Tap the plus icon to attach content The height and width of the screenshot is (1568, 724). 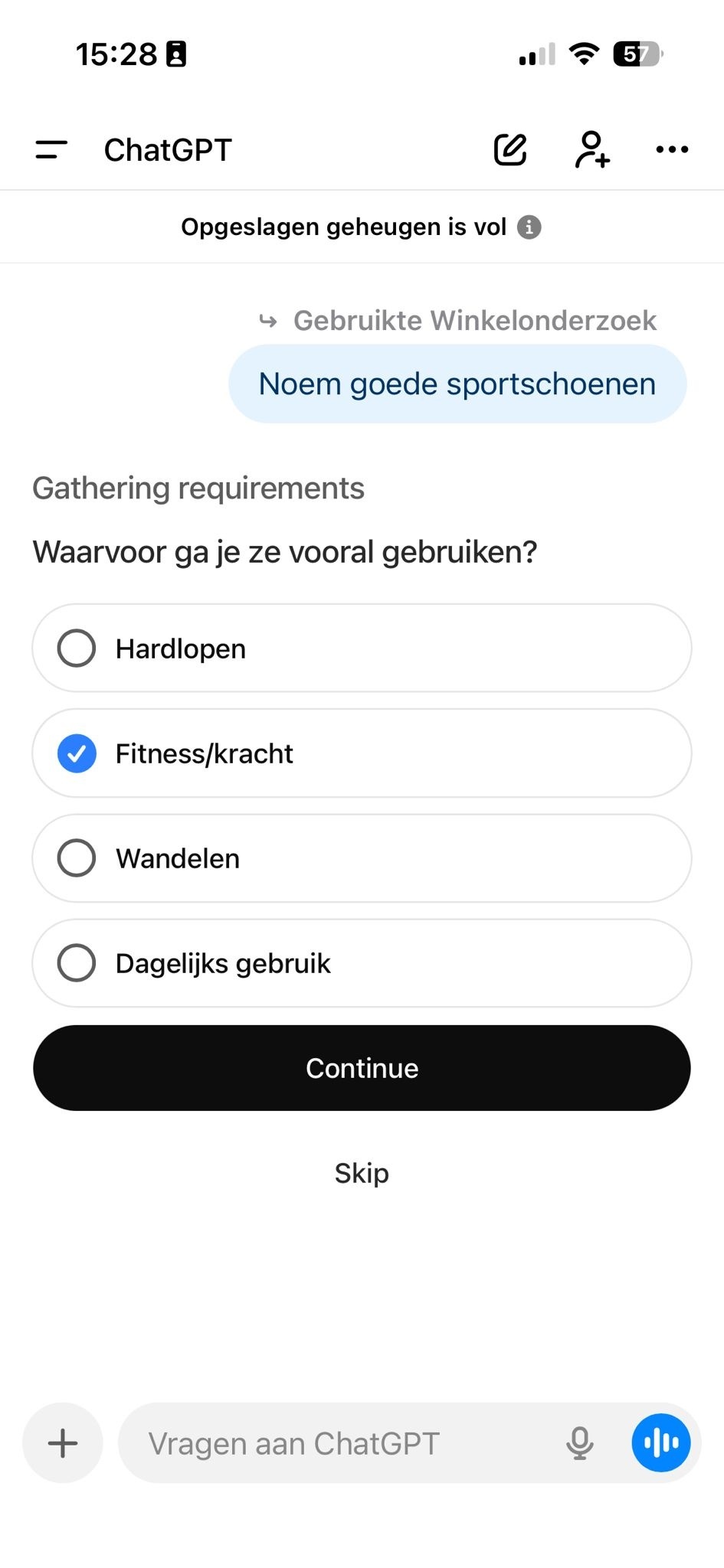(x=61, y=1442)
